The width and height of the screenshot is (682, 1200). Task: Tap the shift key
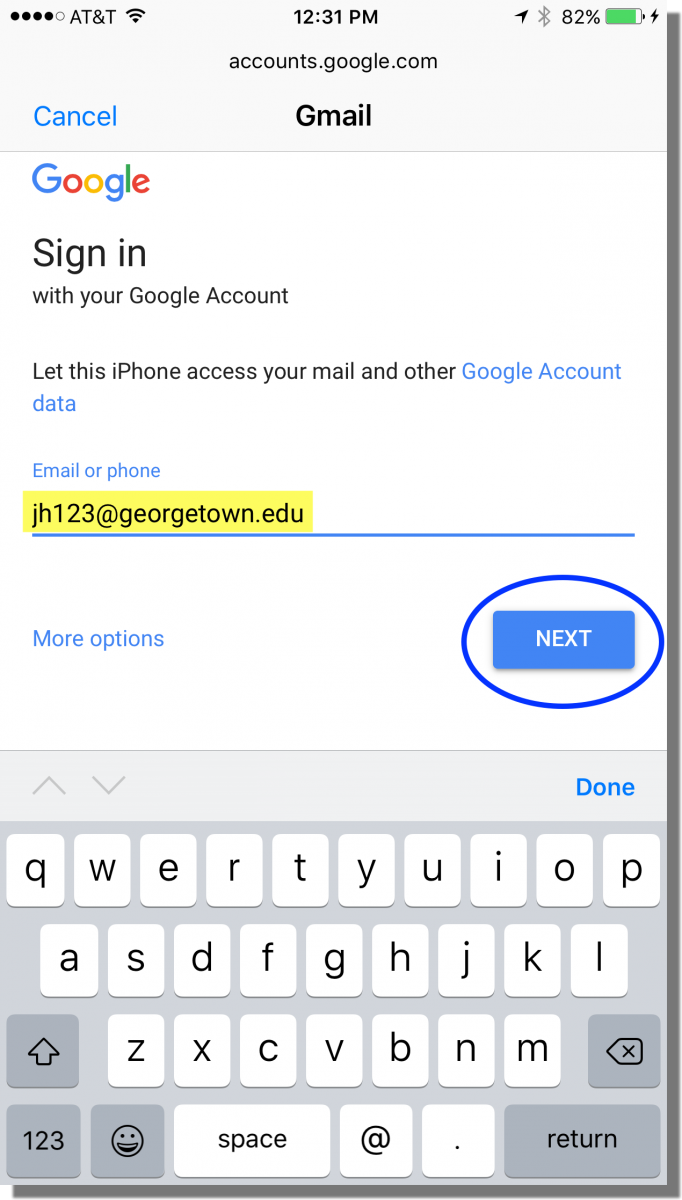44,1050
